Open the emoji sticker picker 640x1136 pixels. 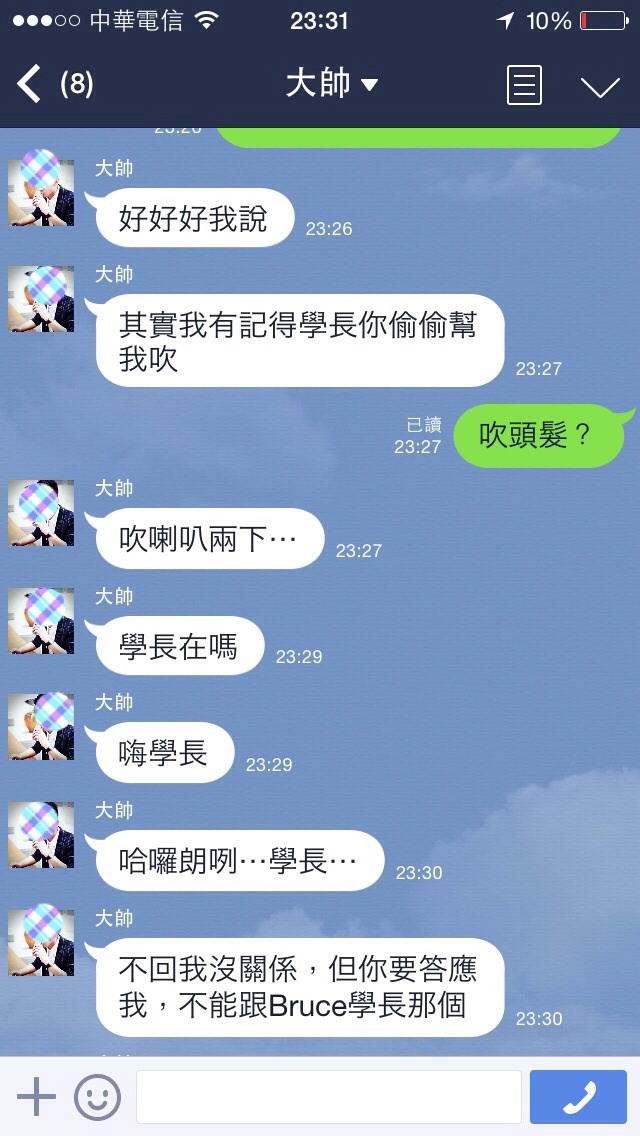tap(97, 1097)
